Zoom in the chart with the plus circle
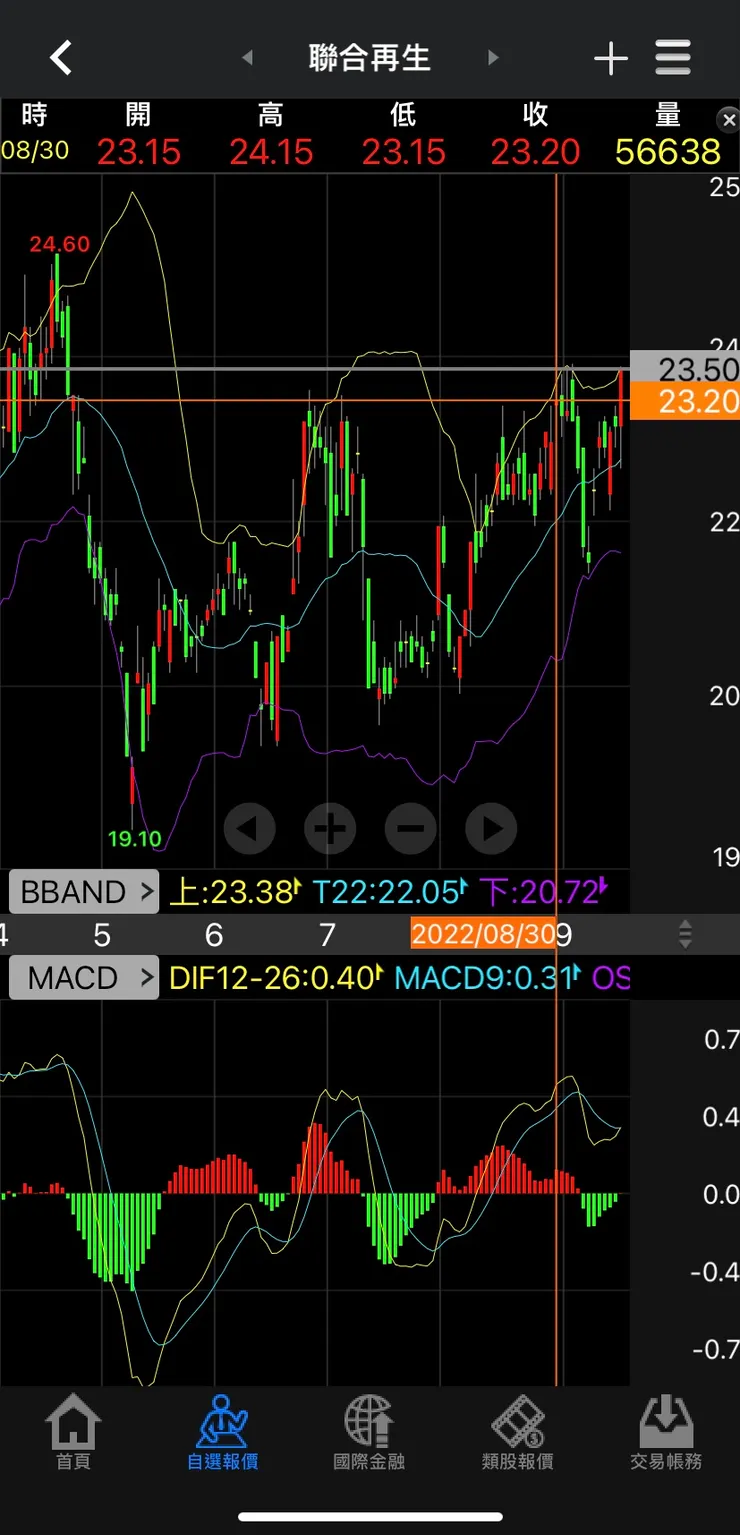 point(330,828)
